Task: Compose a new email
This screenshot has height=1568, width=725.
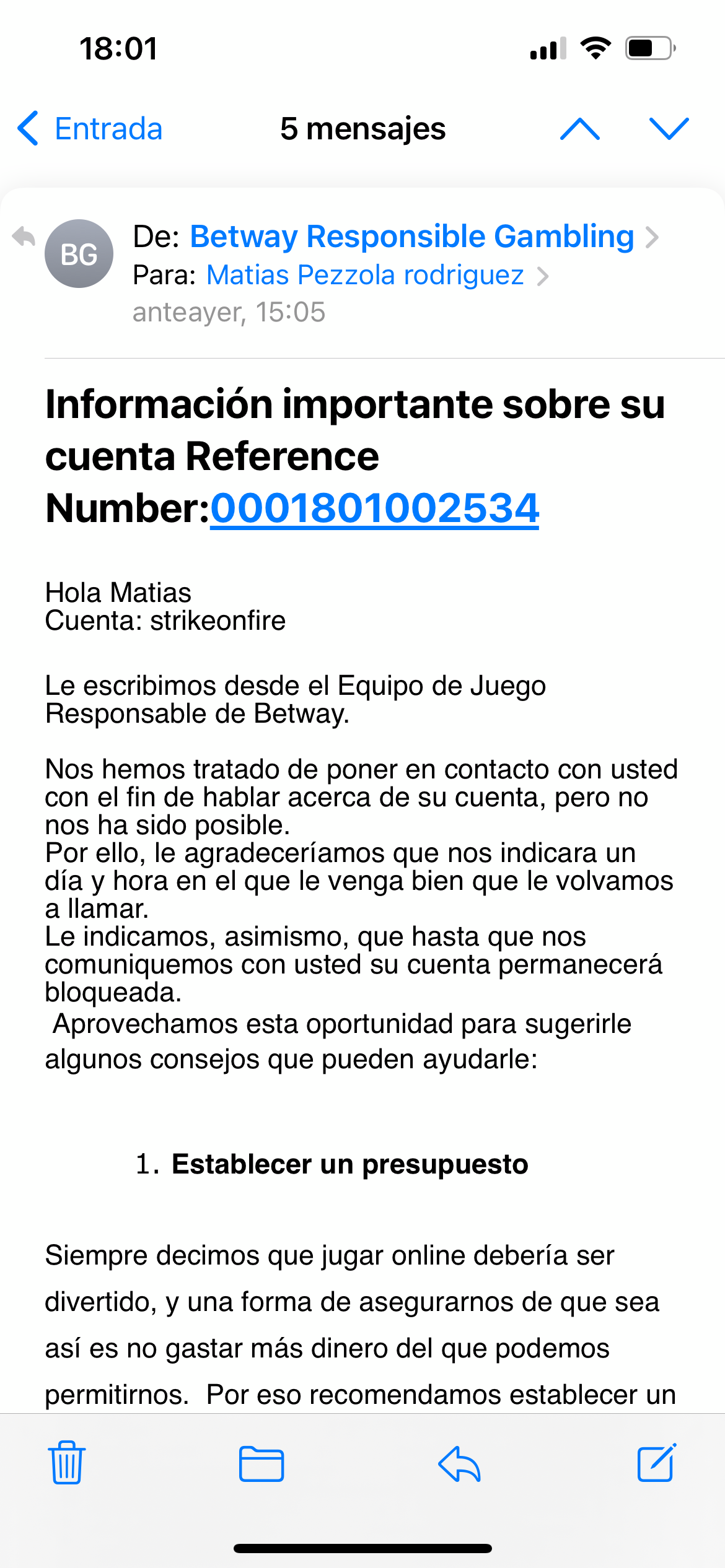Action: 657,1463
